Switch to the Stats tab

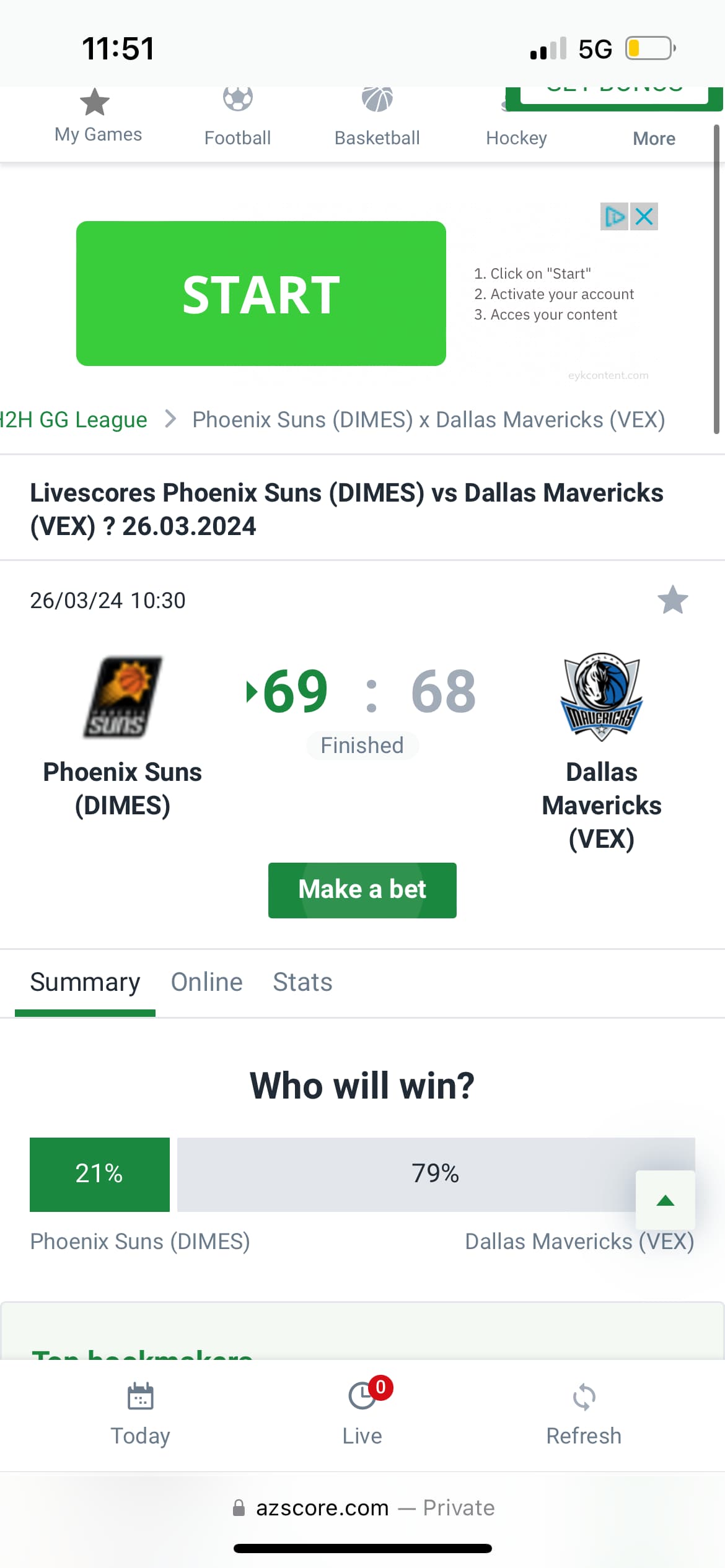302,982
